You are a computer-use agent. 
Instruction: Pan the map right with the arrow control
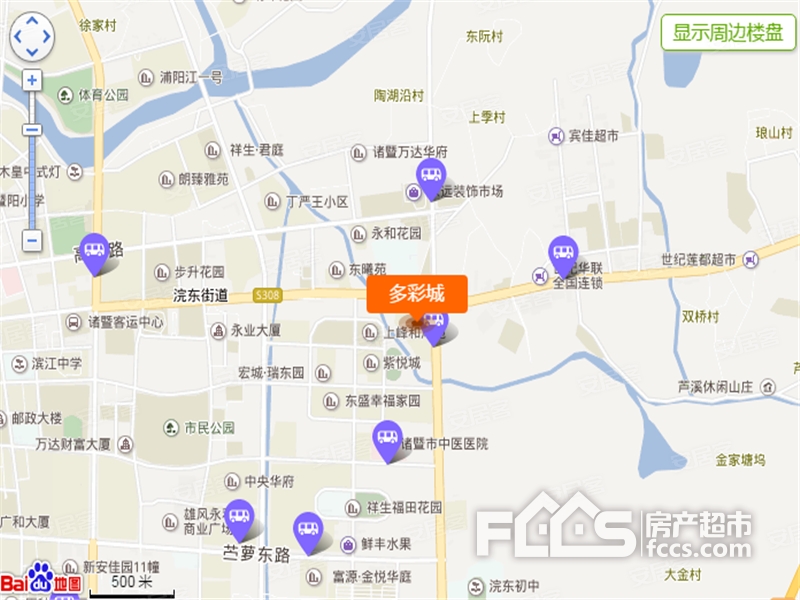[x=47, y=37]
